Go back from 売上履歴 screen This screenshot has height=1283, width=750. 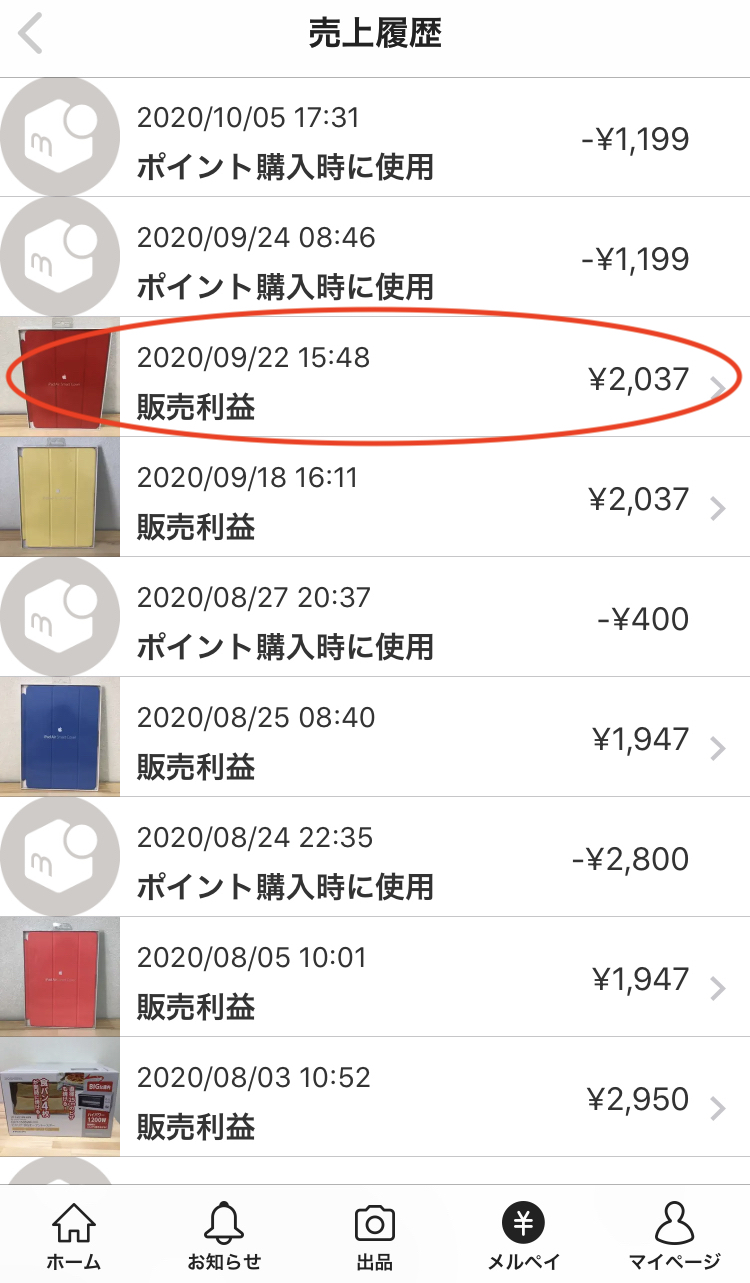tap(32, 35)
